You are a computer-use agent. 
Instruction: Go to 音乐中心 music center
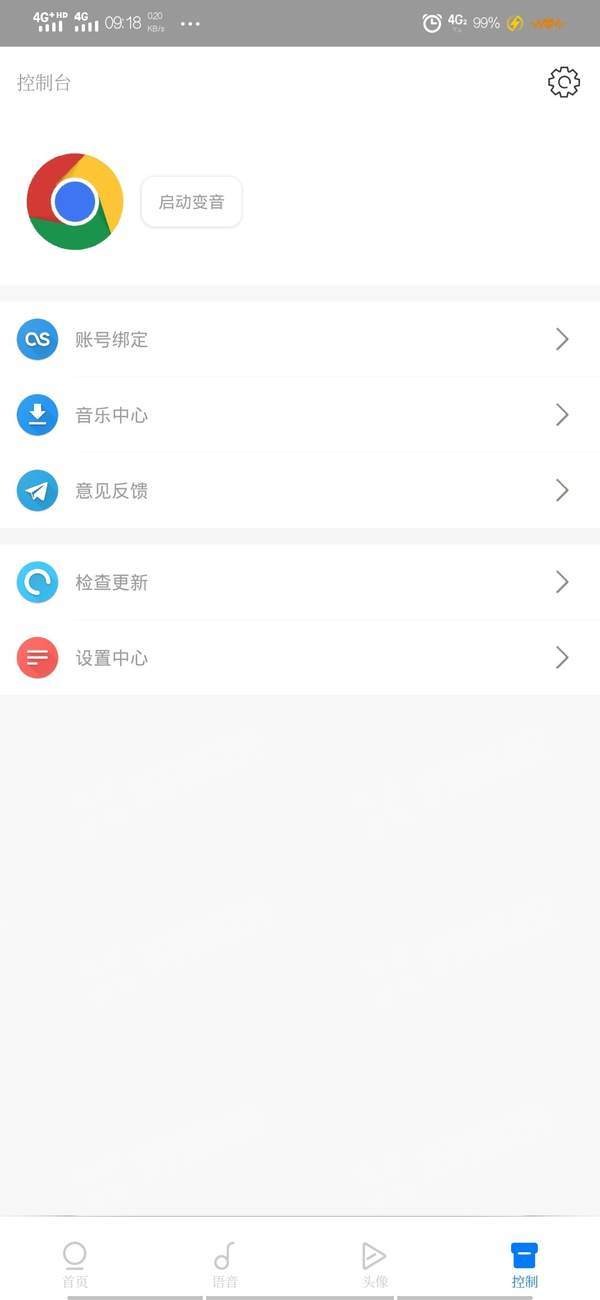click(300, 415)
